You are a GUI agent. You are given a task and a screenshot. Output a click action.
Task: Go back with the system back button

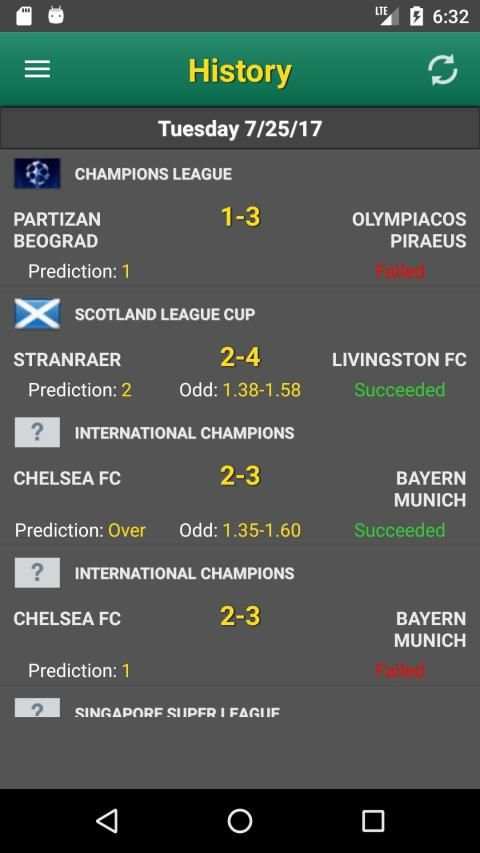[107, 820]
